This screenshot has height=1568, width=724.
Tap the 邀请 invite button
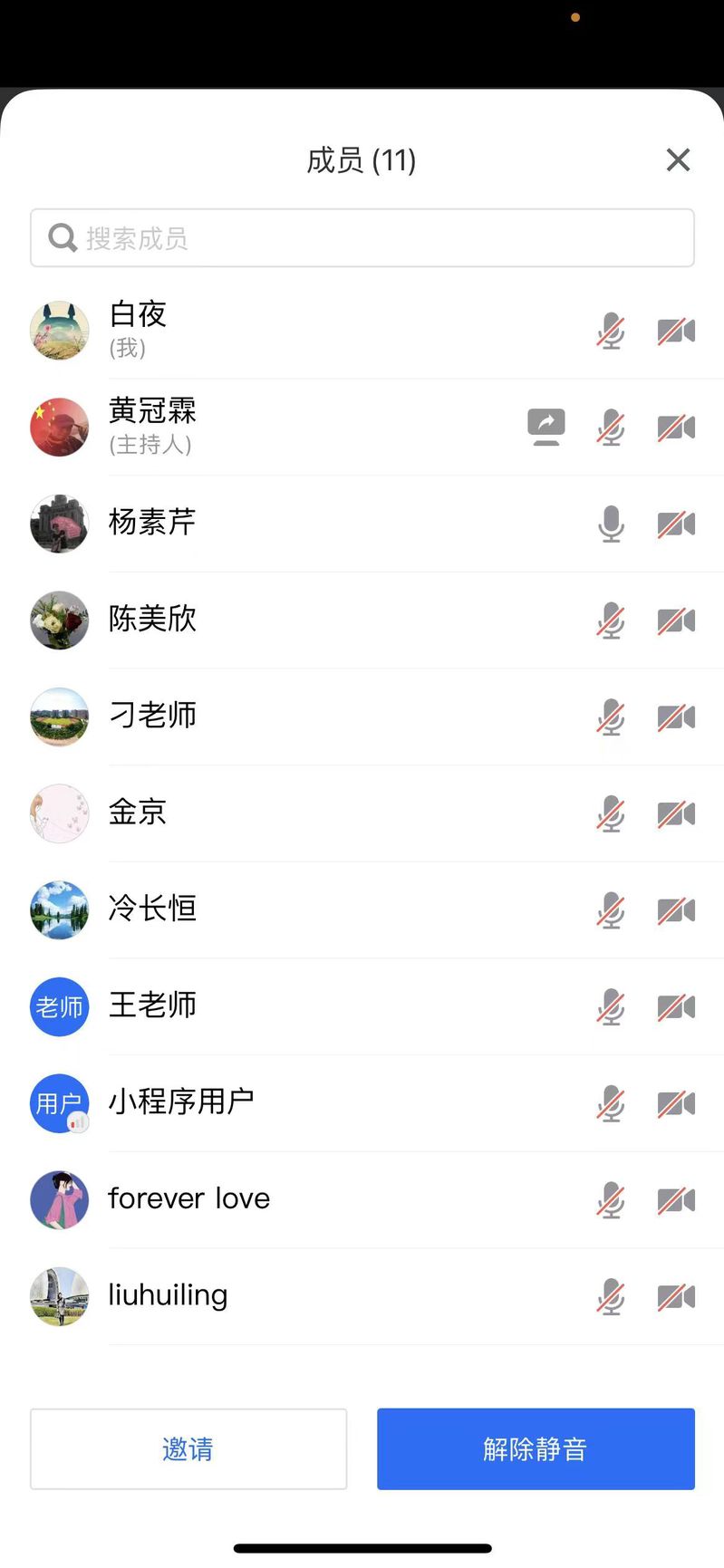tap(188, 1448)
